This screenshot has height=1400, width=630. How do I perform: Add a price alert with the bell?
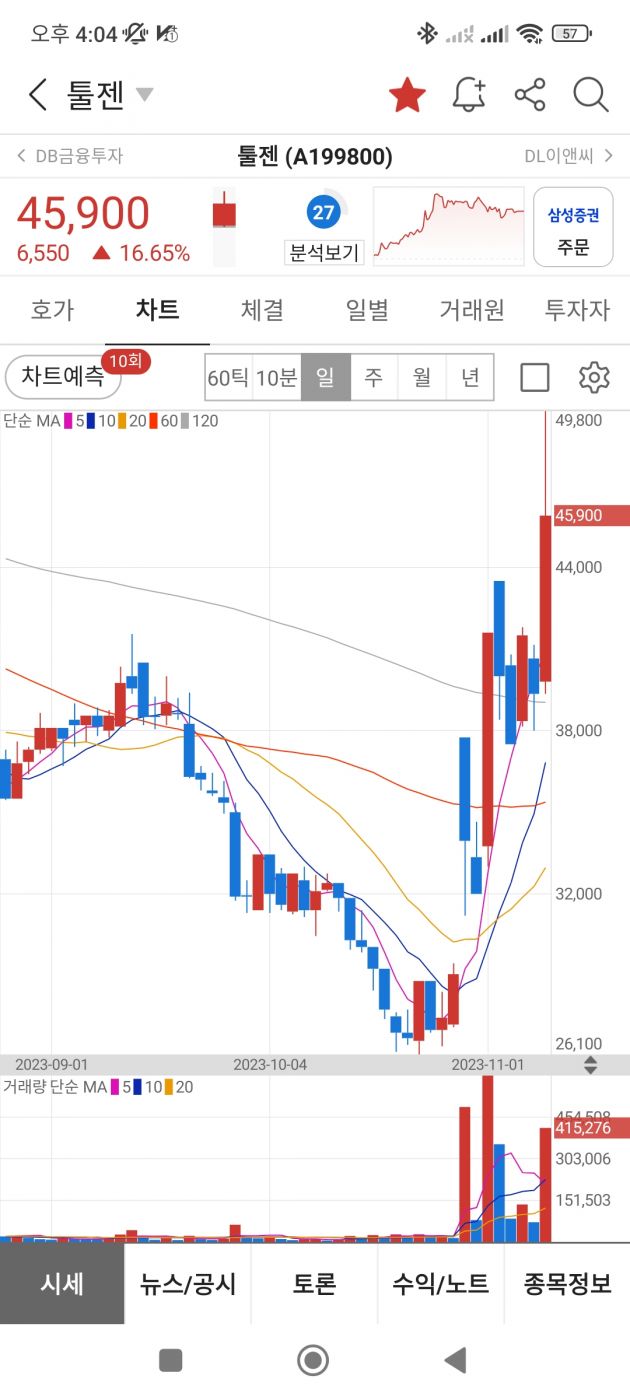[468, 95]
